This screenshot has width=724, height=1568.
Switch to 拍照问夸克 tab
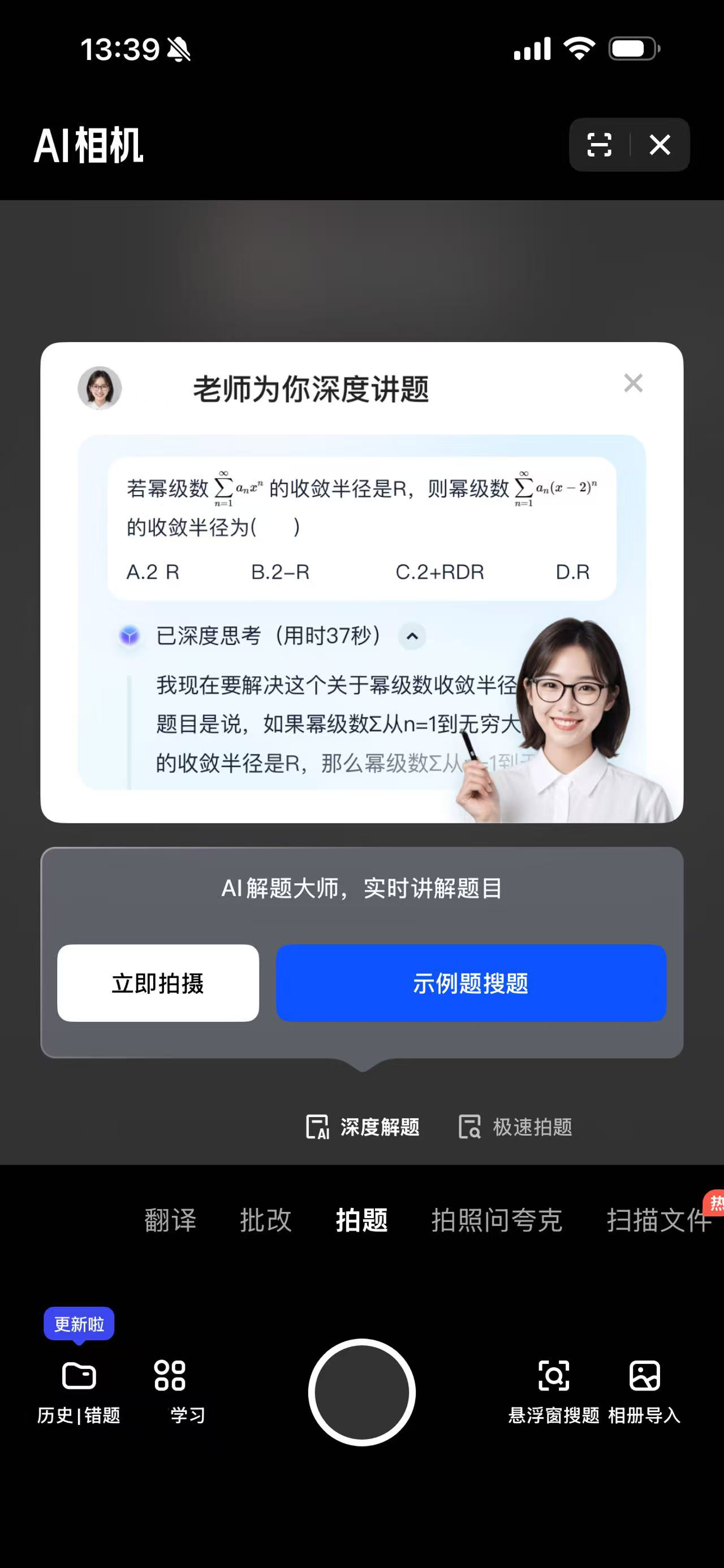[x=496, y=1220]
